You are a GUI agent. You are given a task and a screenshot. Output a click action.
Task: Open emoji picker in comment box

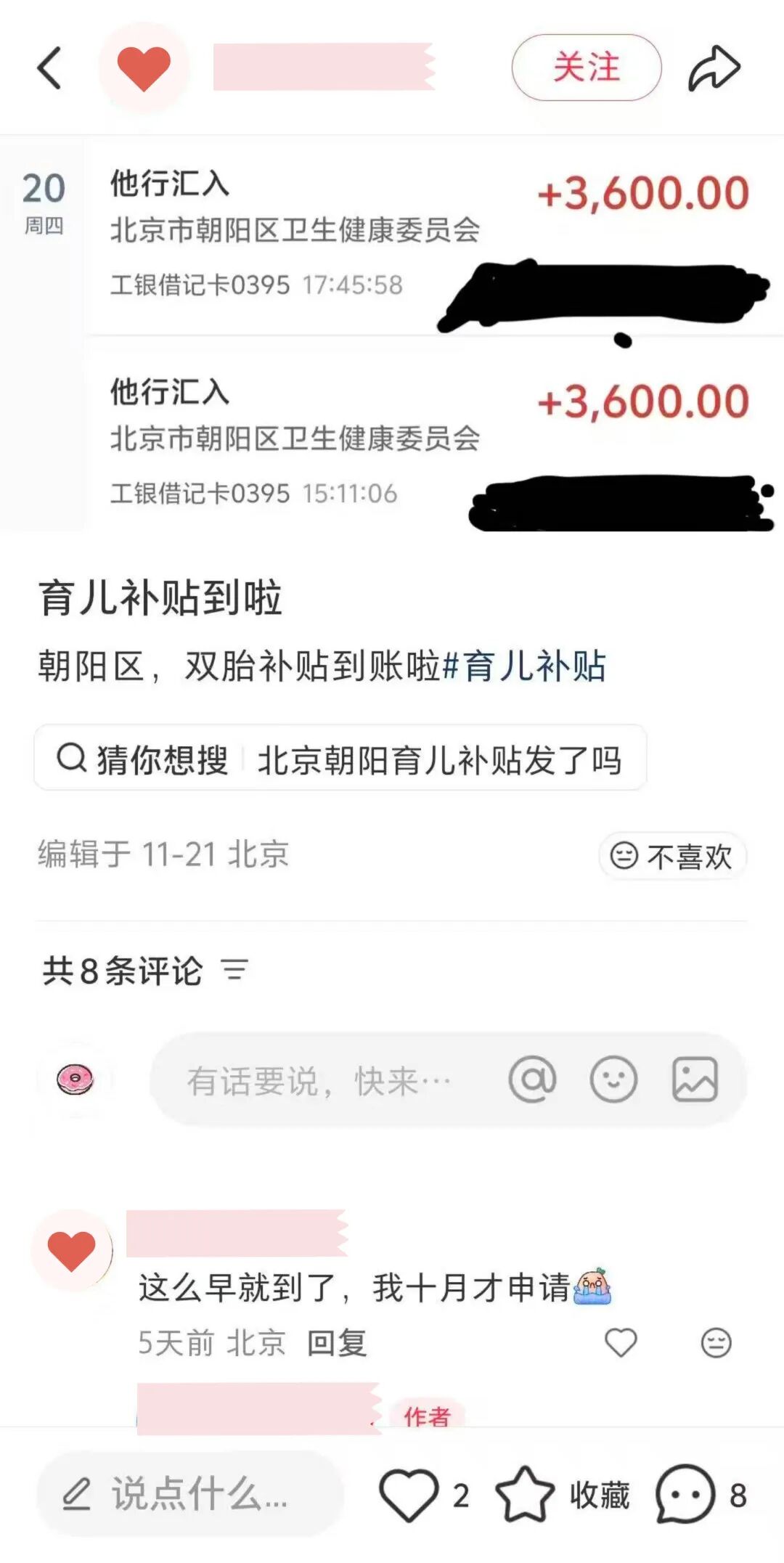[x=613, y=1080]
